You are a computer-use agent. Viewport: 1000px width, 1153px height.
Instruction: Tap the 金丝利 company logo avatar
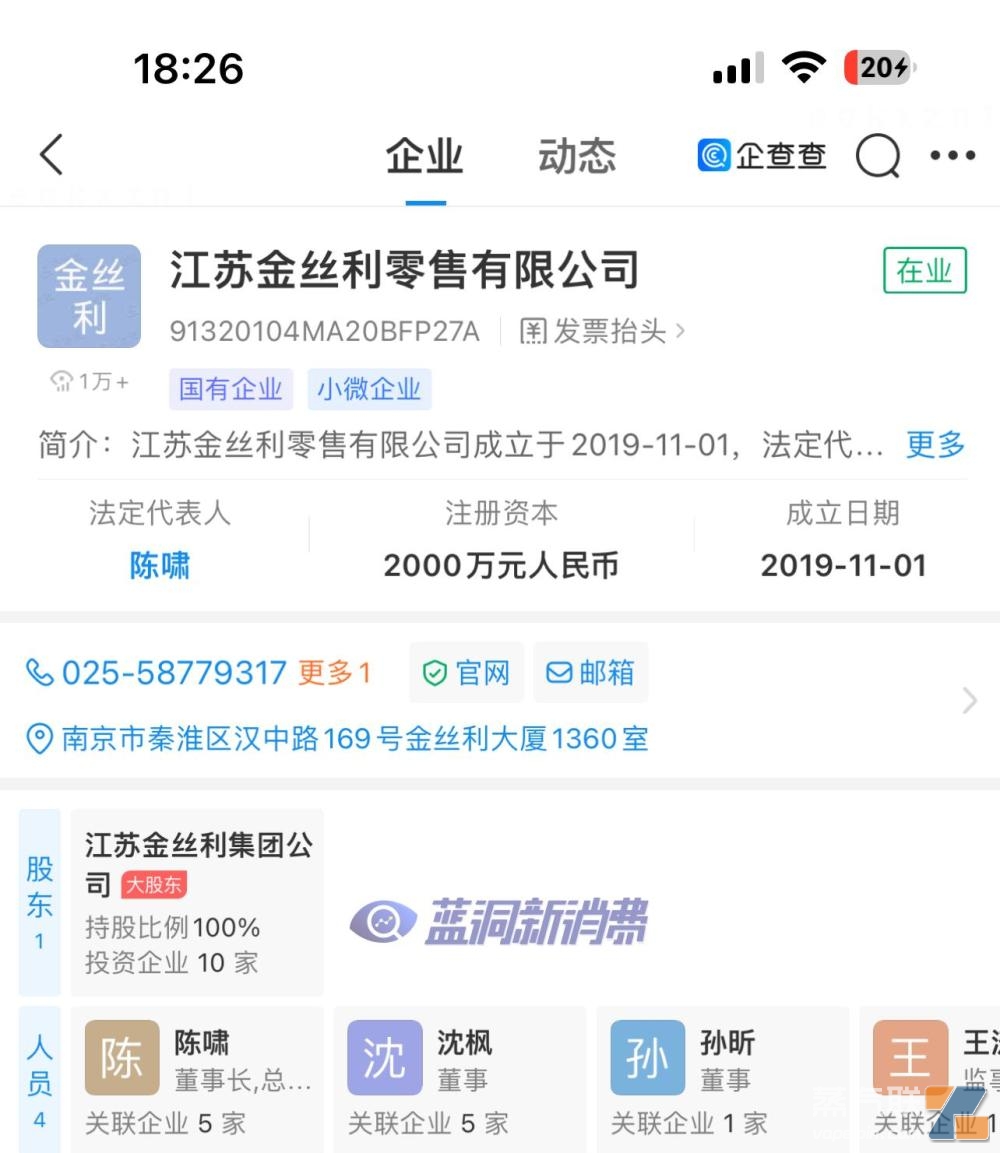click(x=88, y=295)
